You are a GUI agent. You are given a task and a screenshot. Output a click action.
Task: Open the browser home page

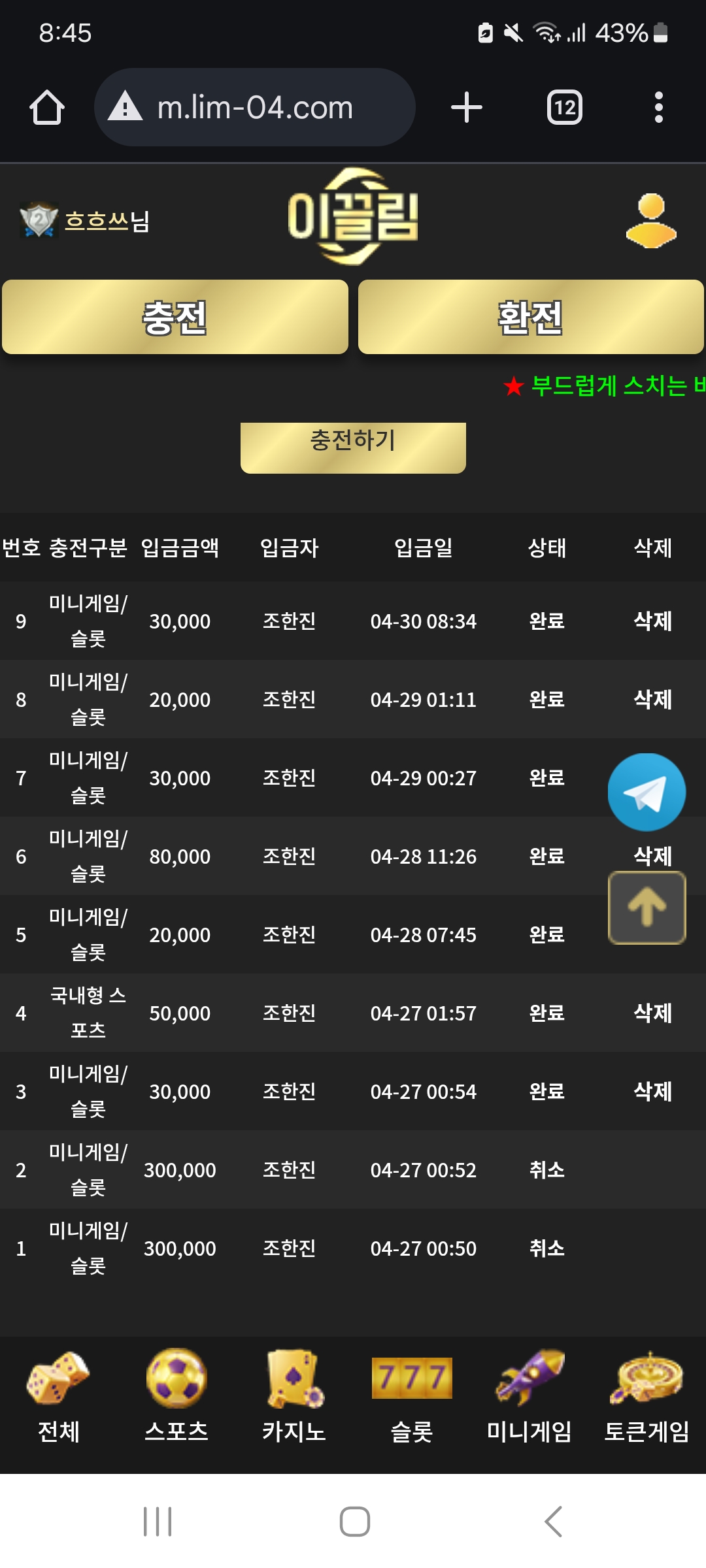point(47,107)
